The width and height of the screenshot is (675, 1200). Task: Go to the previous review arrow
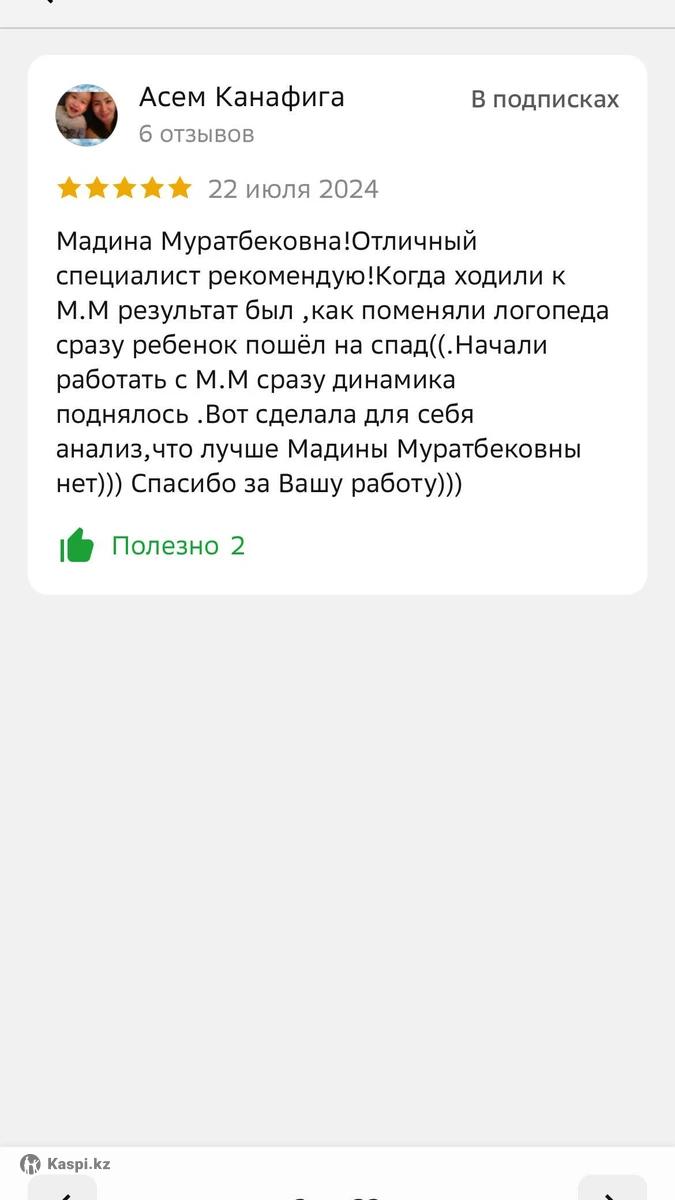[x=63, y=1189]
